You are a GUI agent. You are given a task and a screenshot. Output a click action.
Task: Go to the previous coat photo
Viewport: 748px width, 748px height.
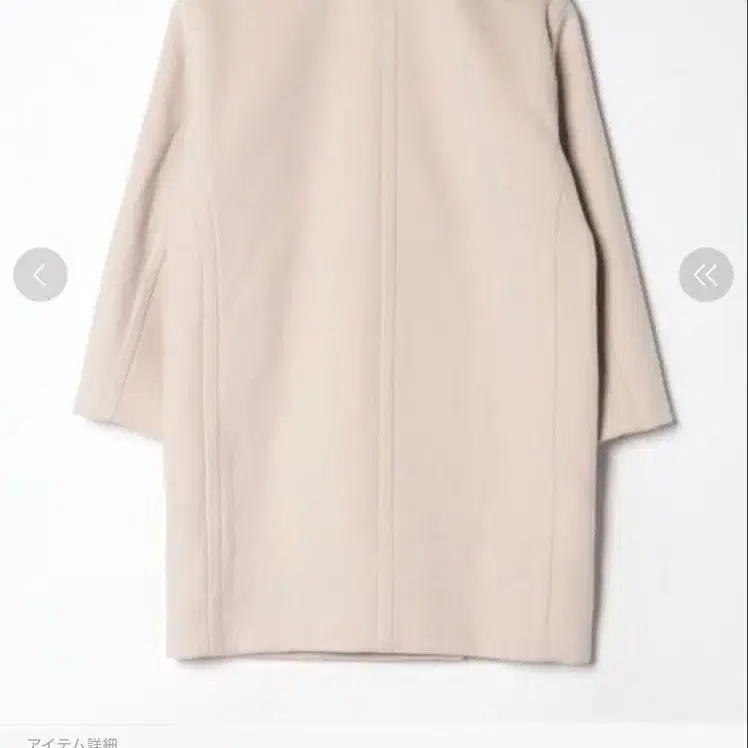tap(40, 275)
